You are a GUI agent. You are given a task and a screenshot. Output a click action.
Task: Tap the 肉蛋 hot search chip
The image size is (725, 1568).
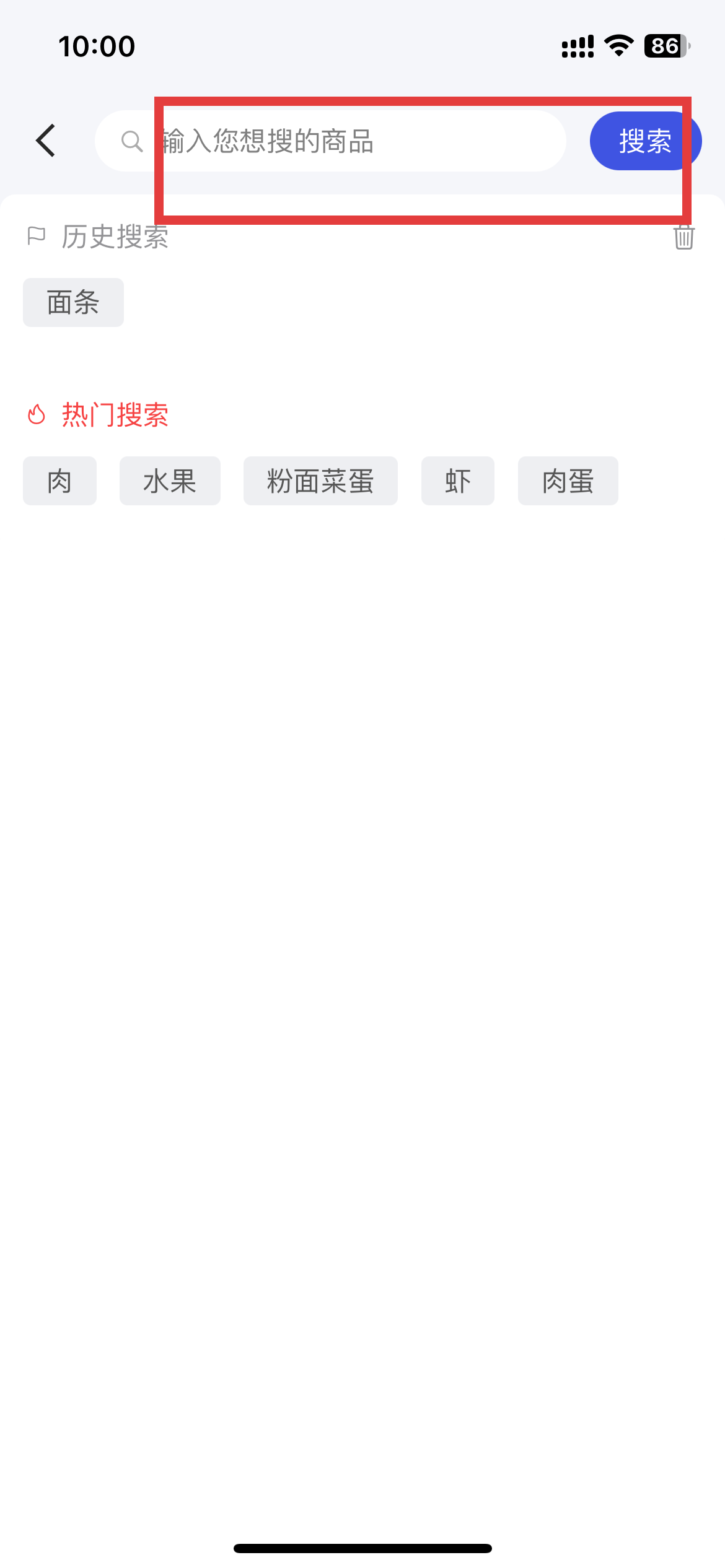coord(568,481)
